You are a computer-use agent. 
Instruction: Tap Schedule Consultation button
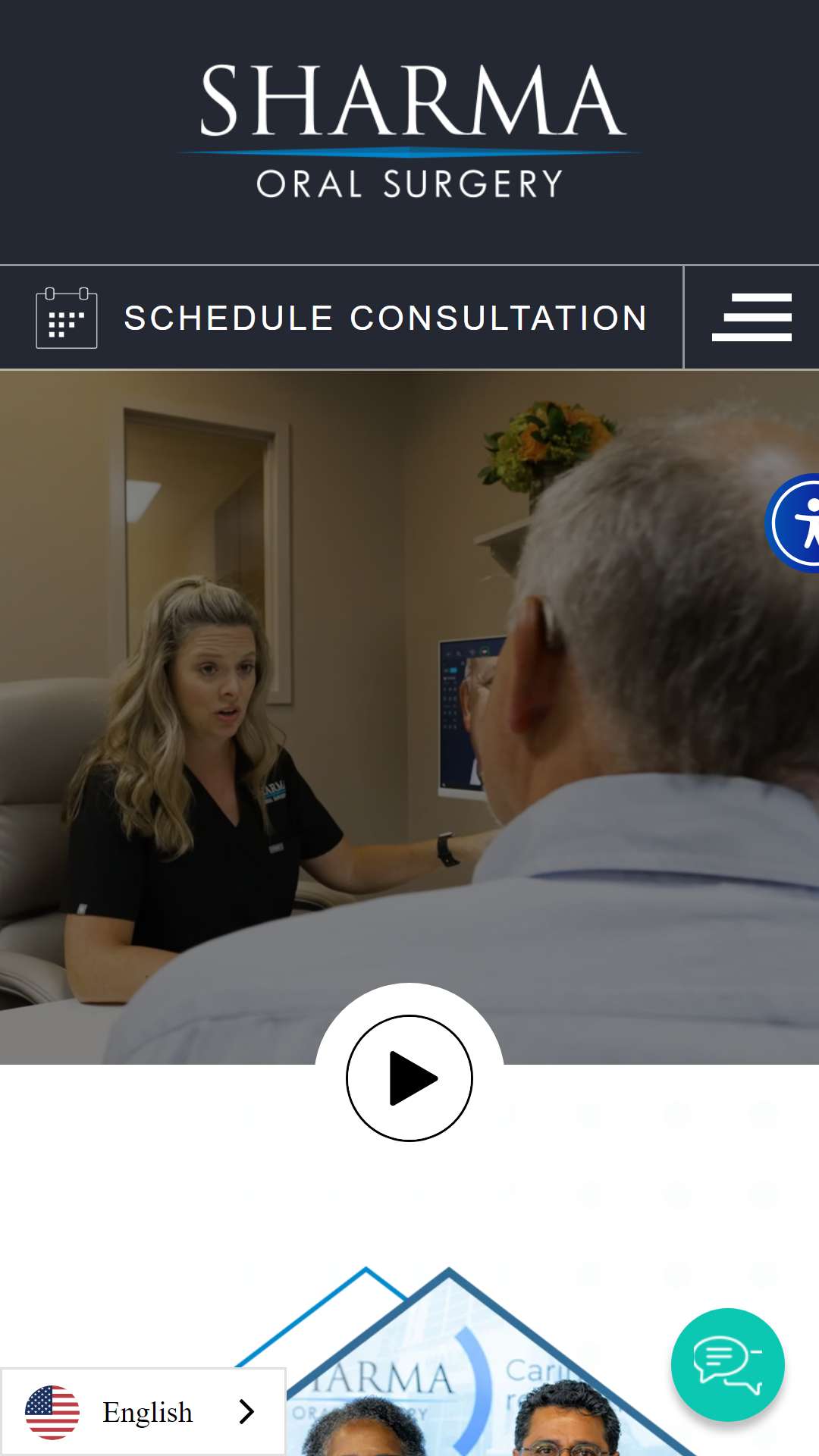point(341,318)
